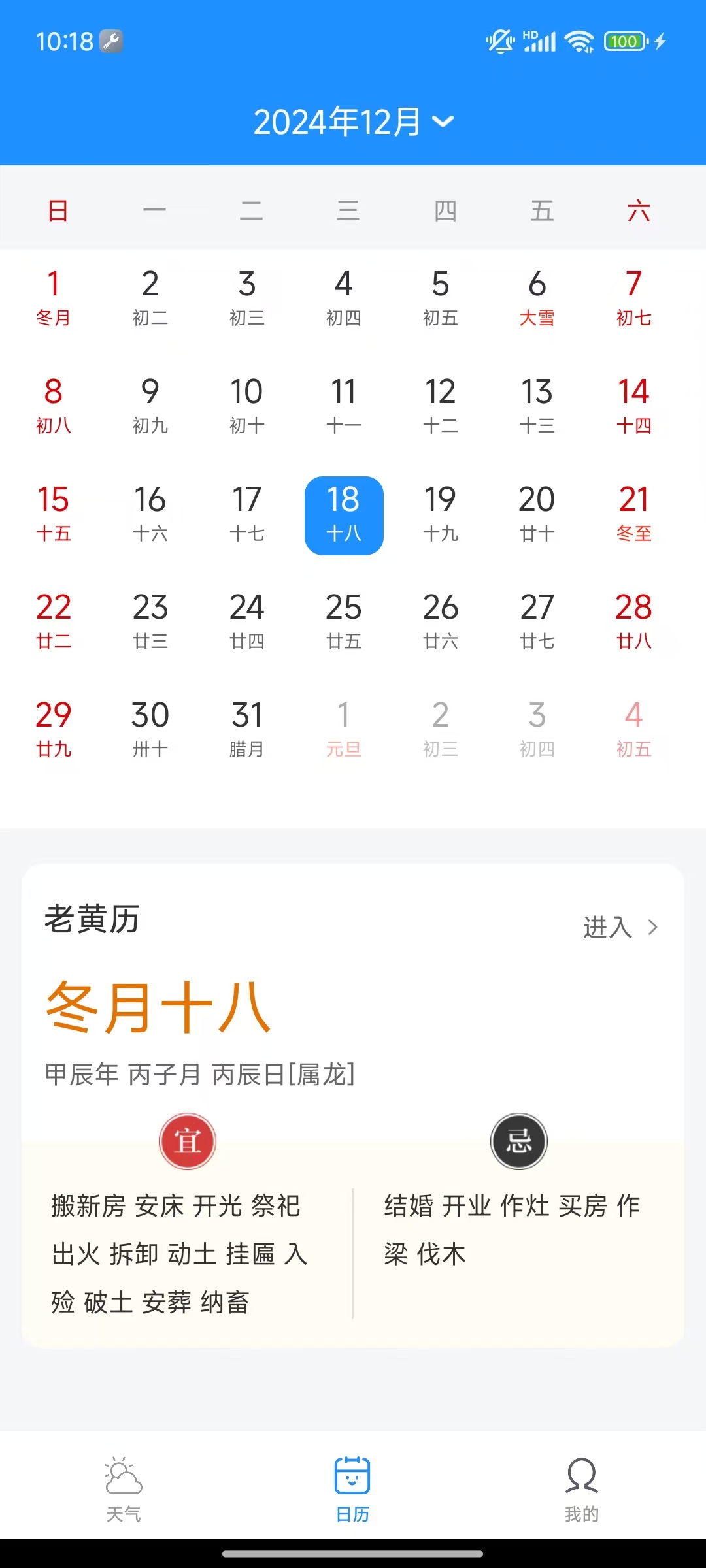Click the Wi-Fi icon in status bar
The height and width of the screenshot is (1568, 706).
[578, 41]
